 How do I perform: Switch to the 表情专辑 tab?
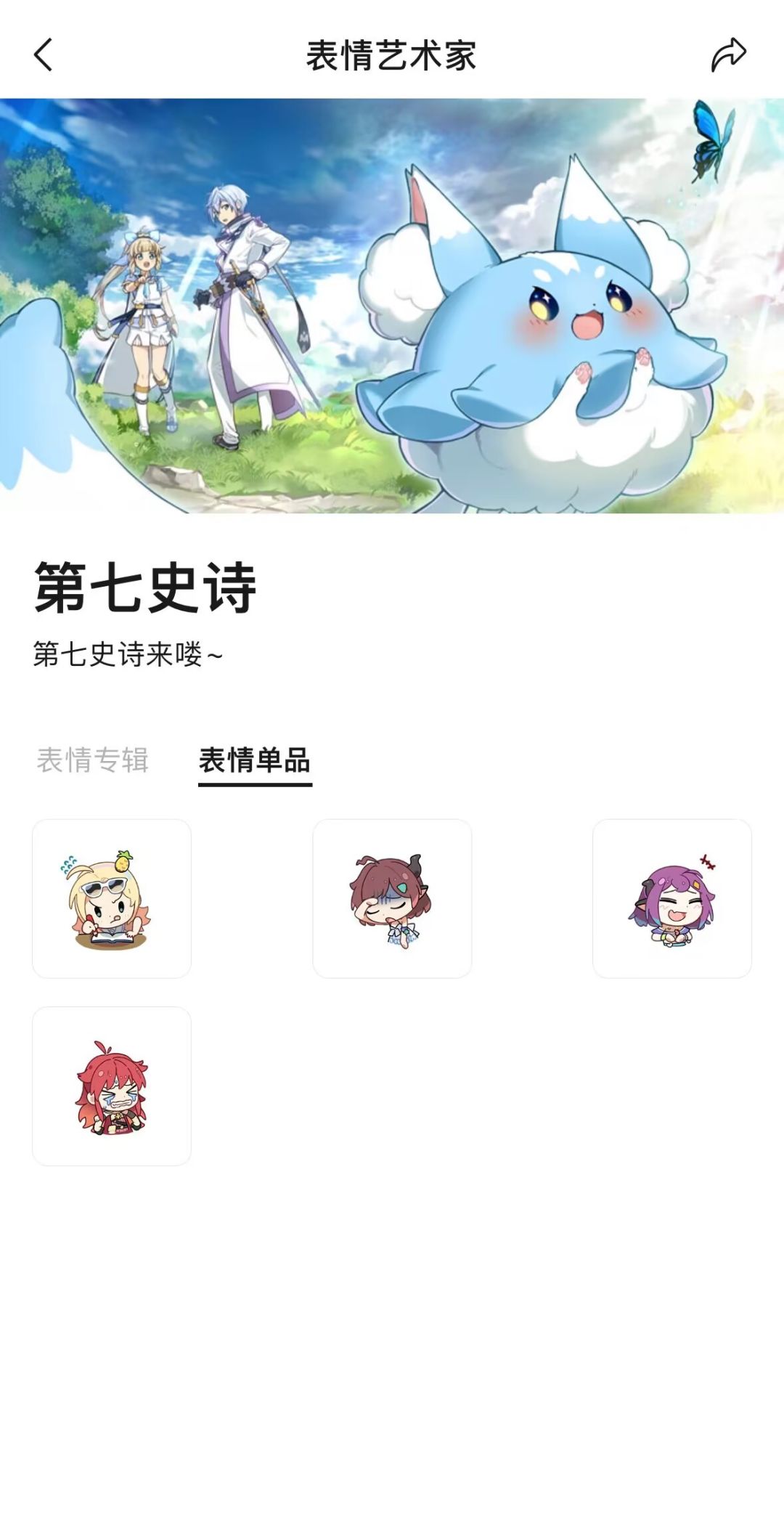[93, 760]
